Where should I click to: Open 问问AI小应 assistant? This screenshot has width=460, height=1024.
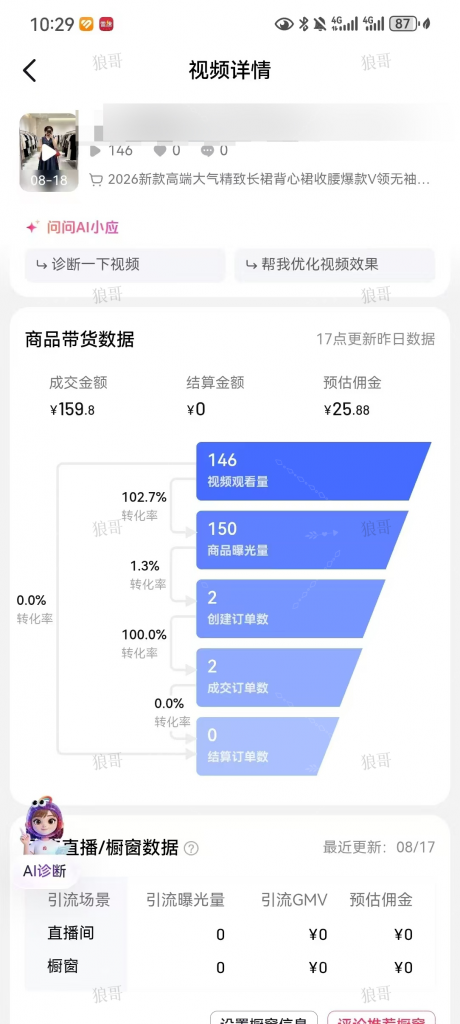coord(72,227)
